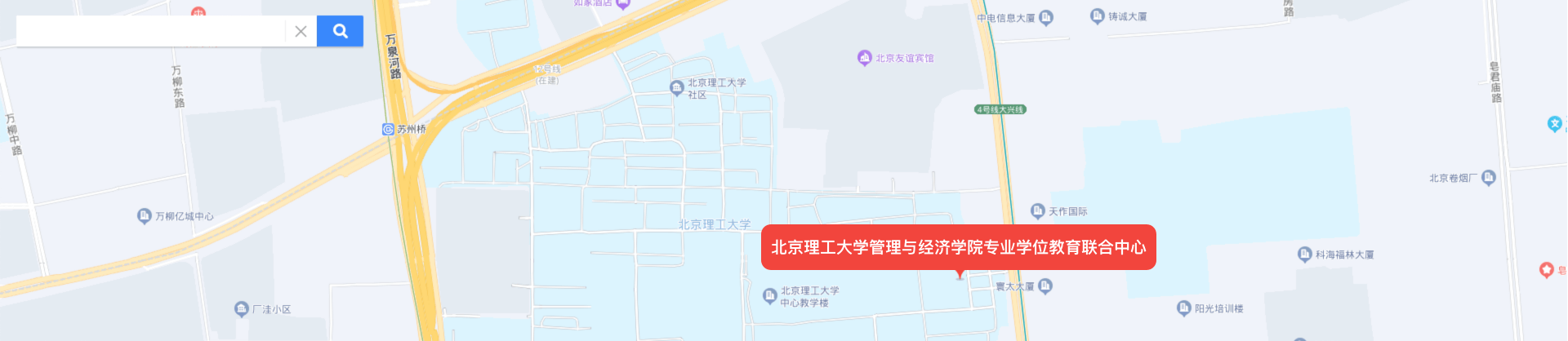Open the 阳光培训楼 point of interest
Image resolution: width=1568 pixels, height=341 pixels.
click(1183, 308)
